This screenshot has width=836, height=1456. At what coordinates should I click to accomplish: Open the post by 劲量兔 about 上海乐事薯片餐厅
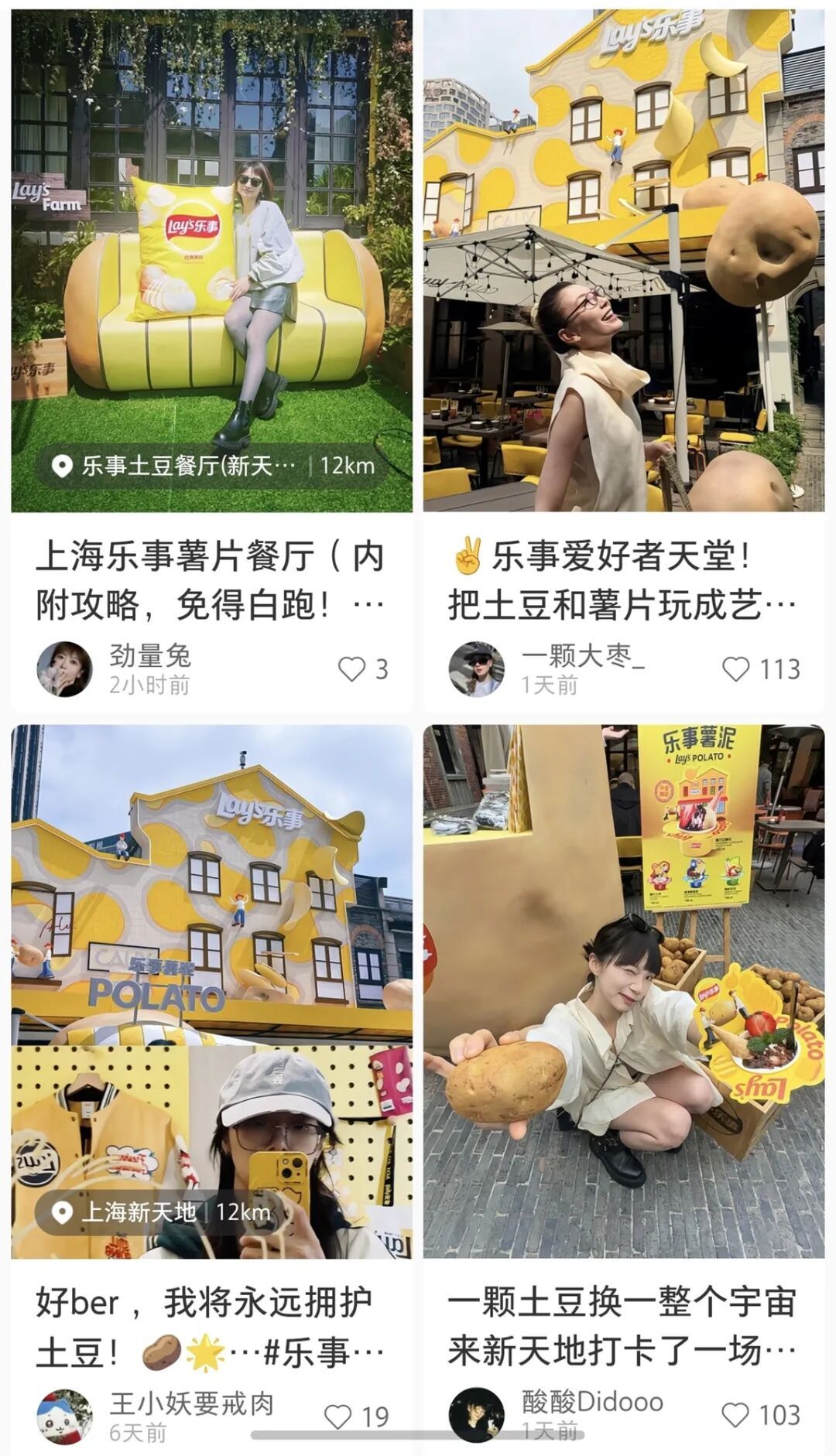click(x=211, y=580)
